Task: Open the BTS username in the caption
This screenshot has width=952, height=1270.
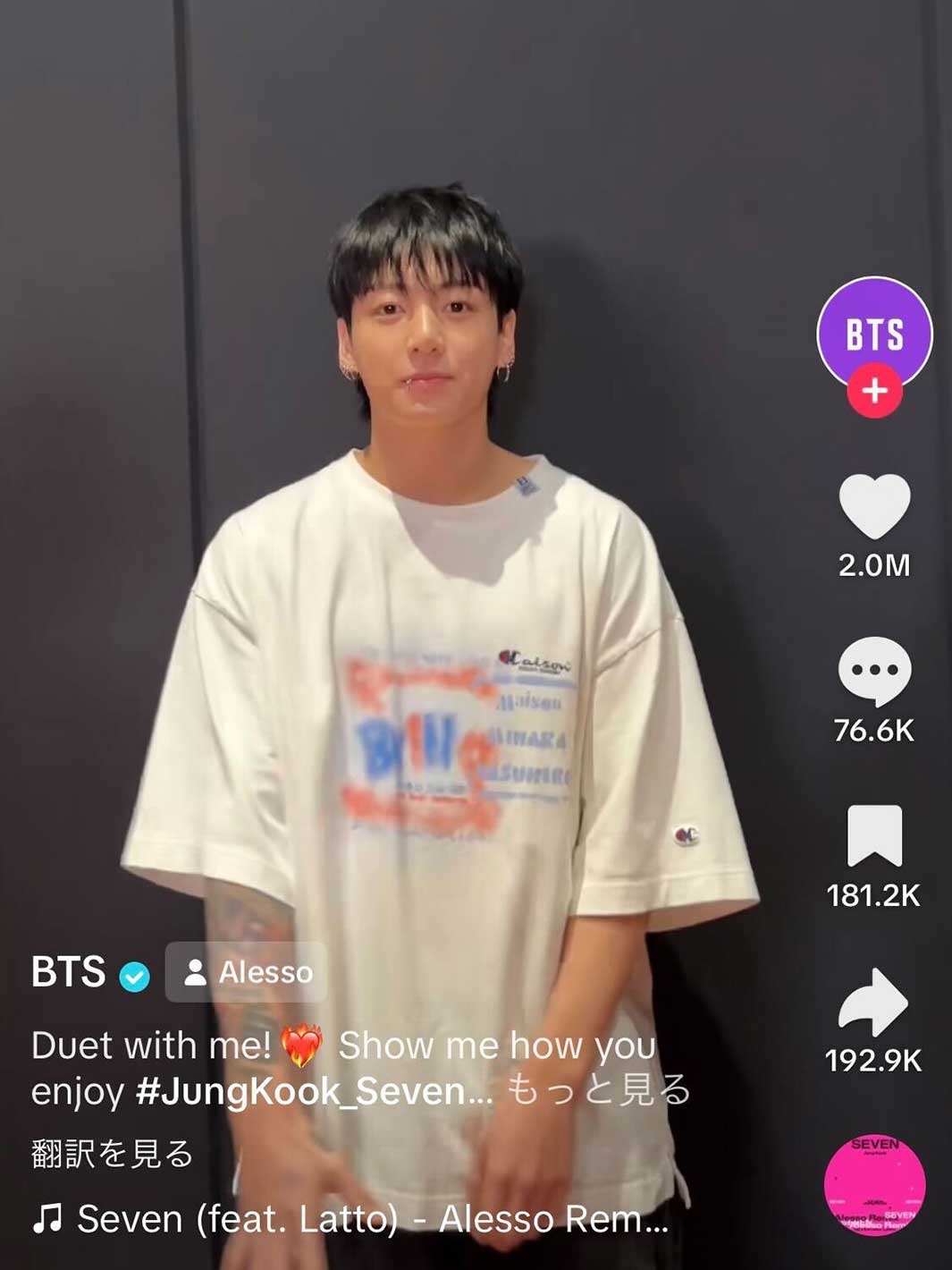Action: pos(69,972)
